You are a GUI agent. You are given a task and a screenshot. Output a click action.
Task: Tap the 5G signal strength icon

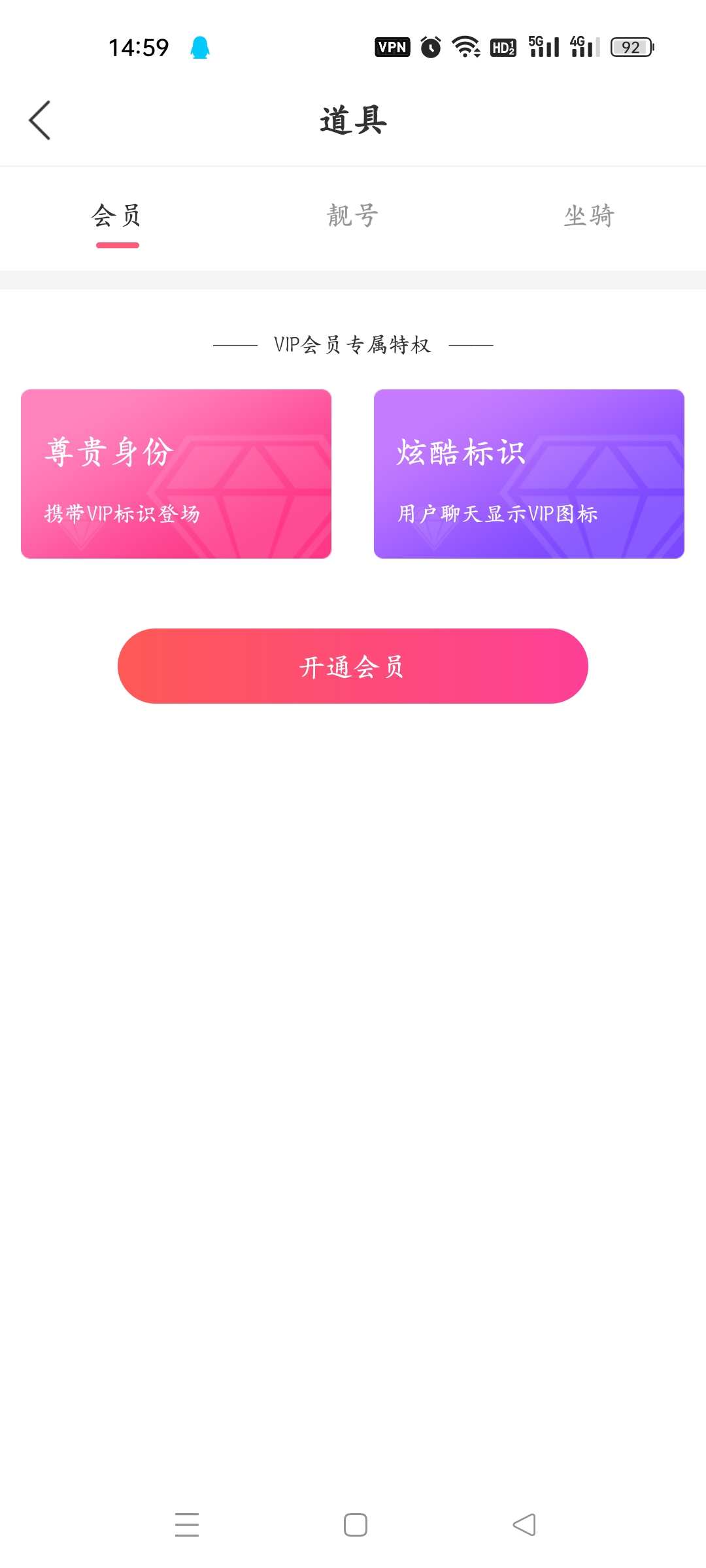tap(543, 46)
